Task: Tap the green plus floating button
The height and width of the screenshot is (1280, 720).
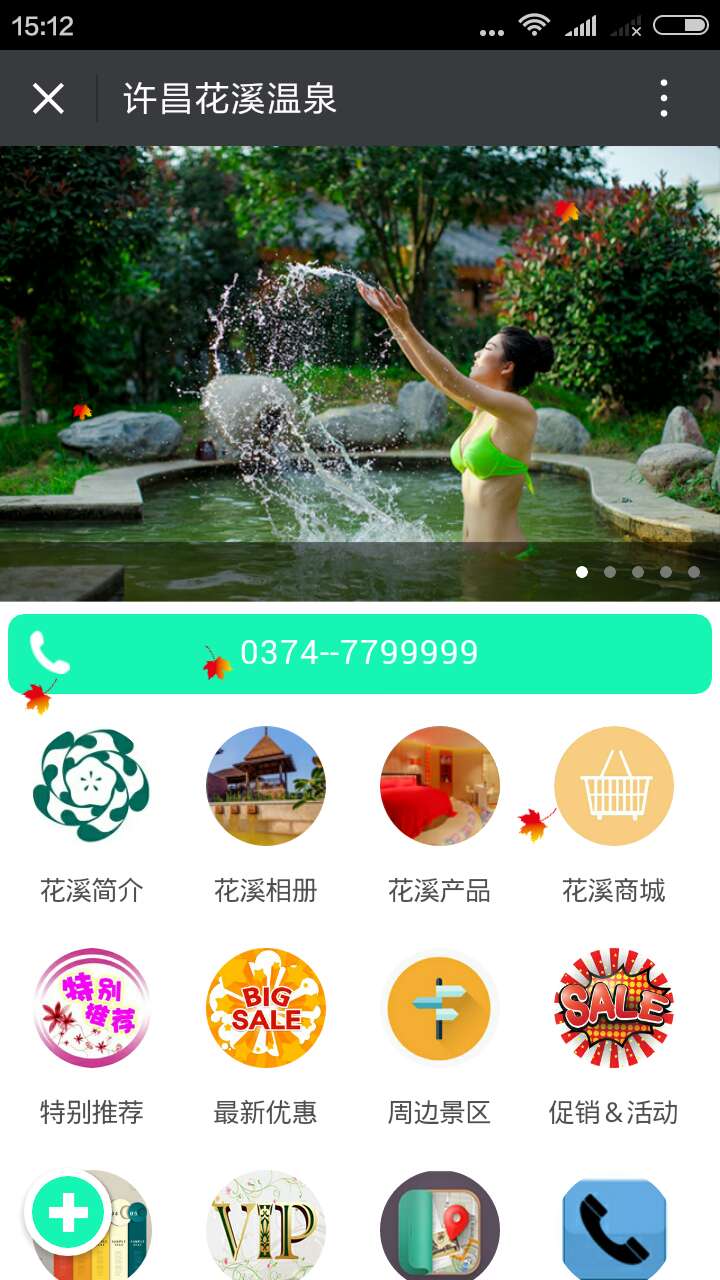Action: (68, 1213)
